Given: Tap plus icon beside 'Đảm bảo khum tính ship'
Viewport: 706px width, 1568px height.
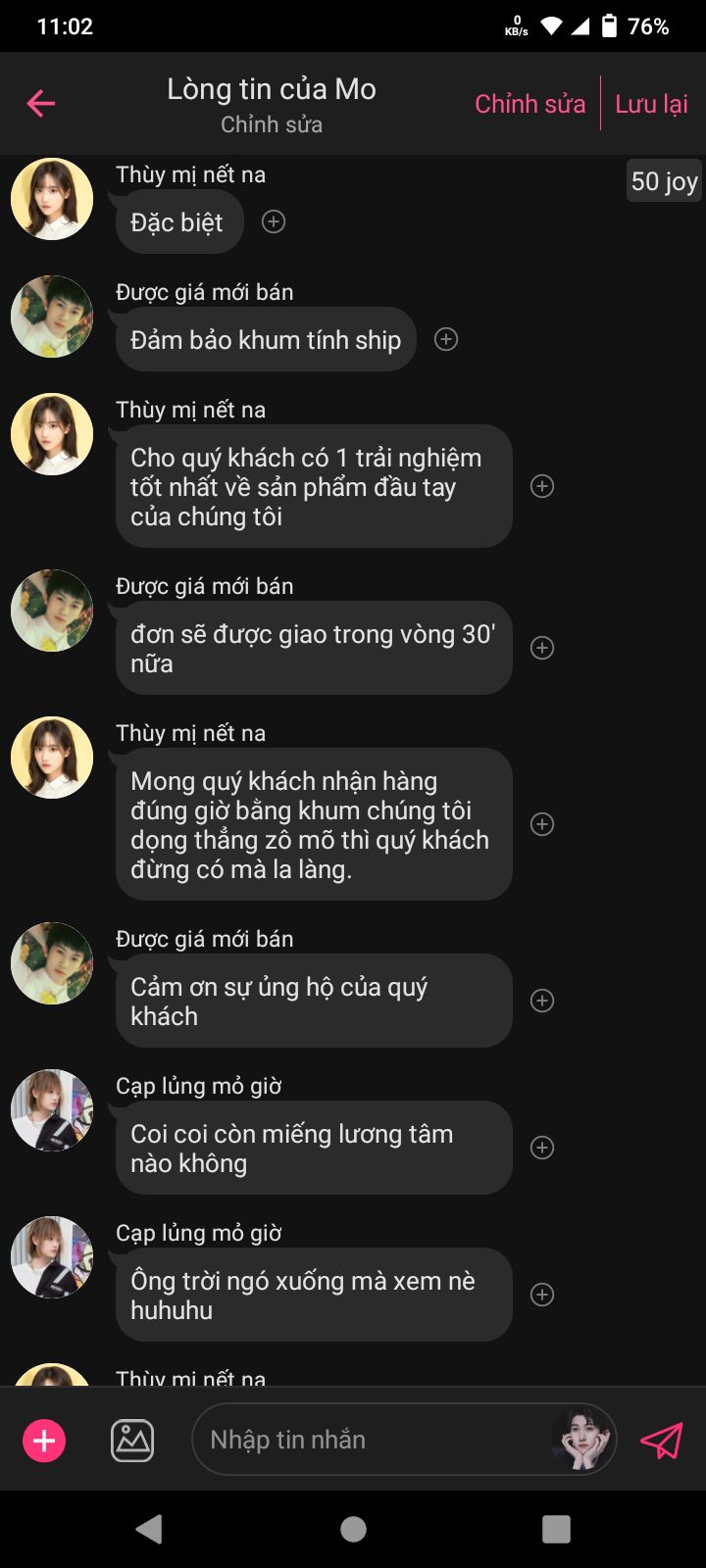Looking at the screenshot, I should click(x=446, y=339).
